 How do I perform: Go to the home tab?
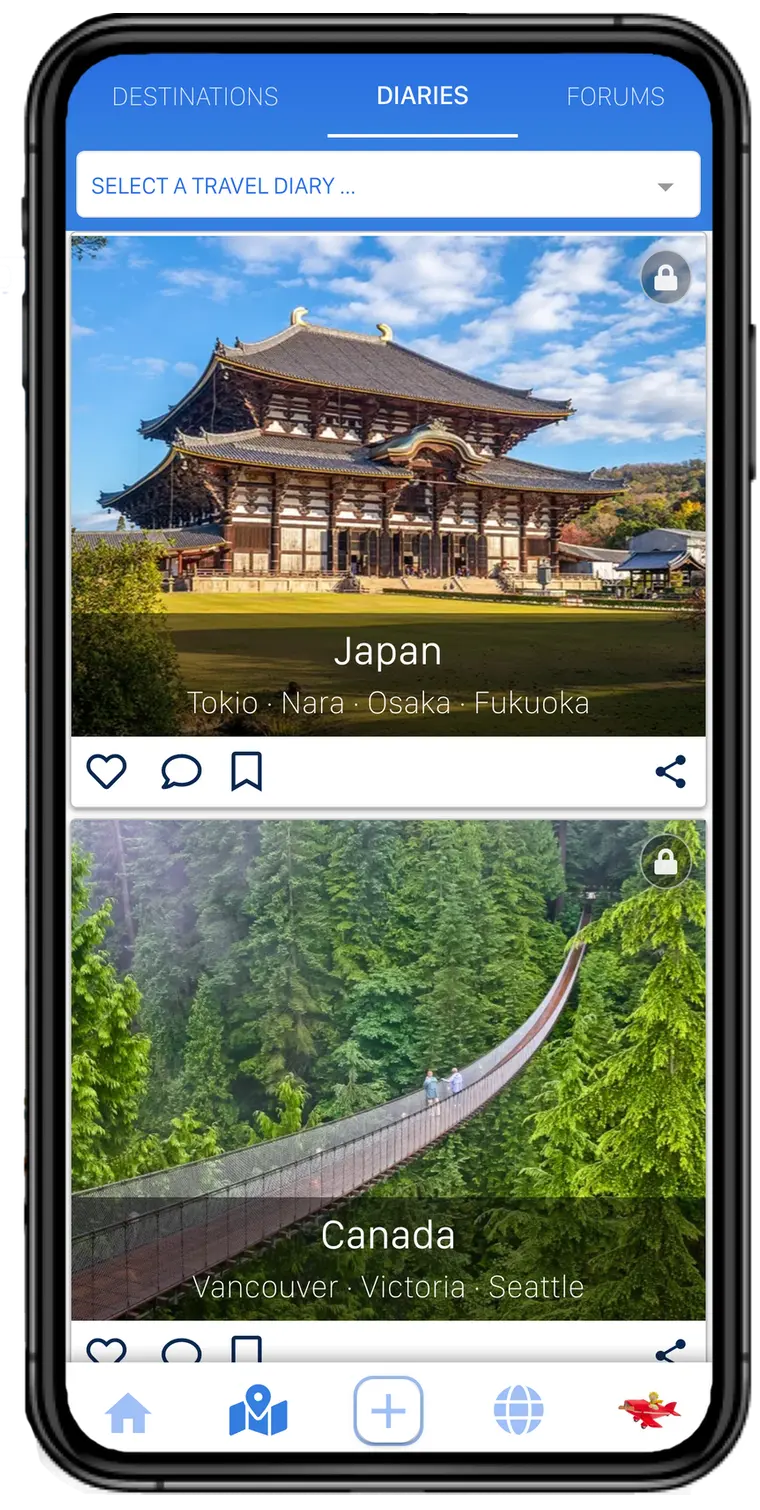pyautogui.click(x=128, y=1413)
